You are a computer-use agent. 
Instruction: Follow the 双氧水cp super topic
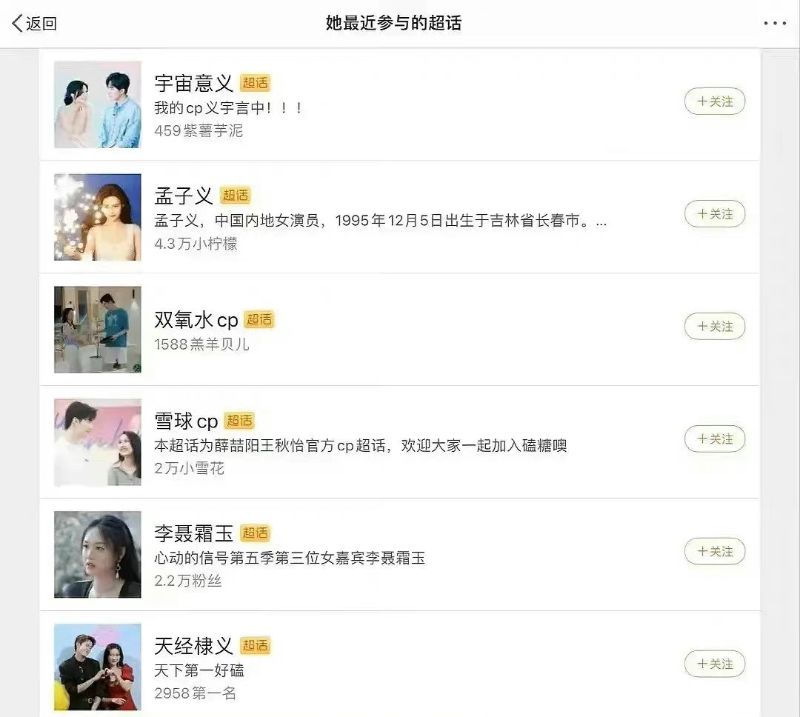[x=714, y=326]
